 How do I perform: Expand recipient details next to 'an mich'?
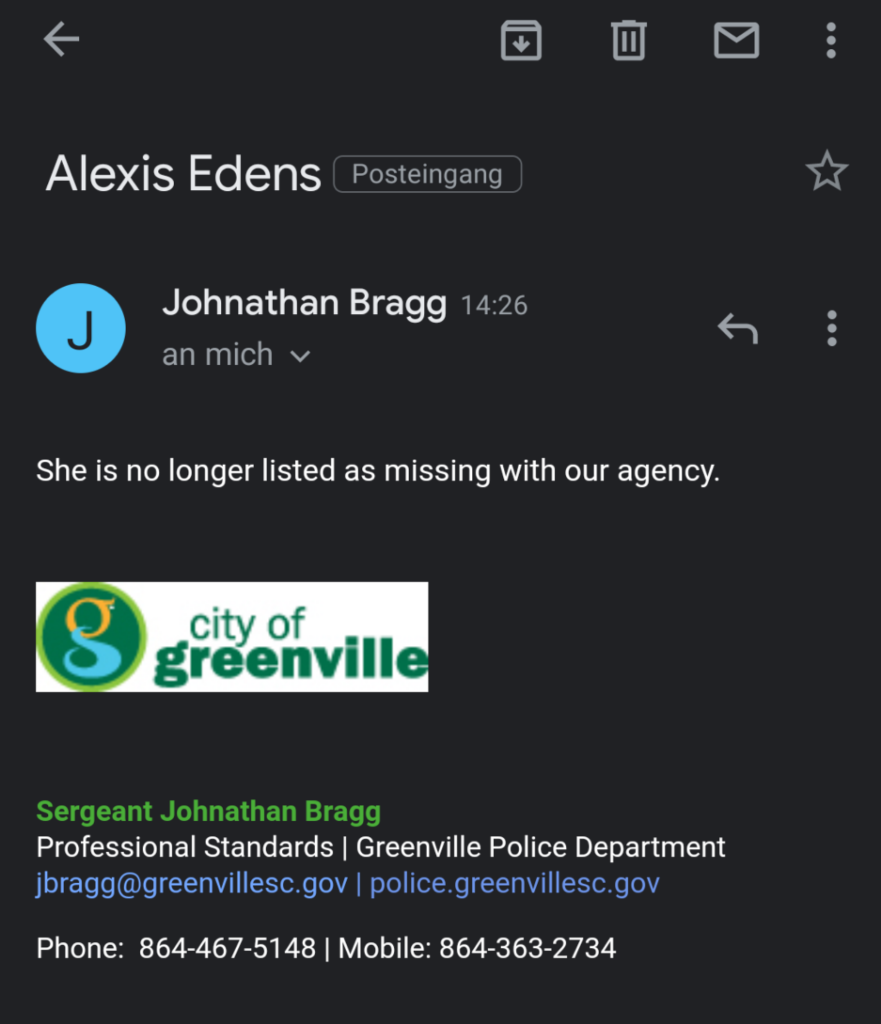pos(300,356)
